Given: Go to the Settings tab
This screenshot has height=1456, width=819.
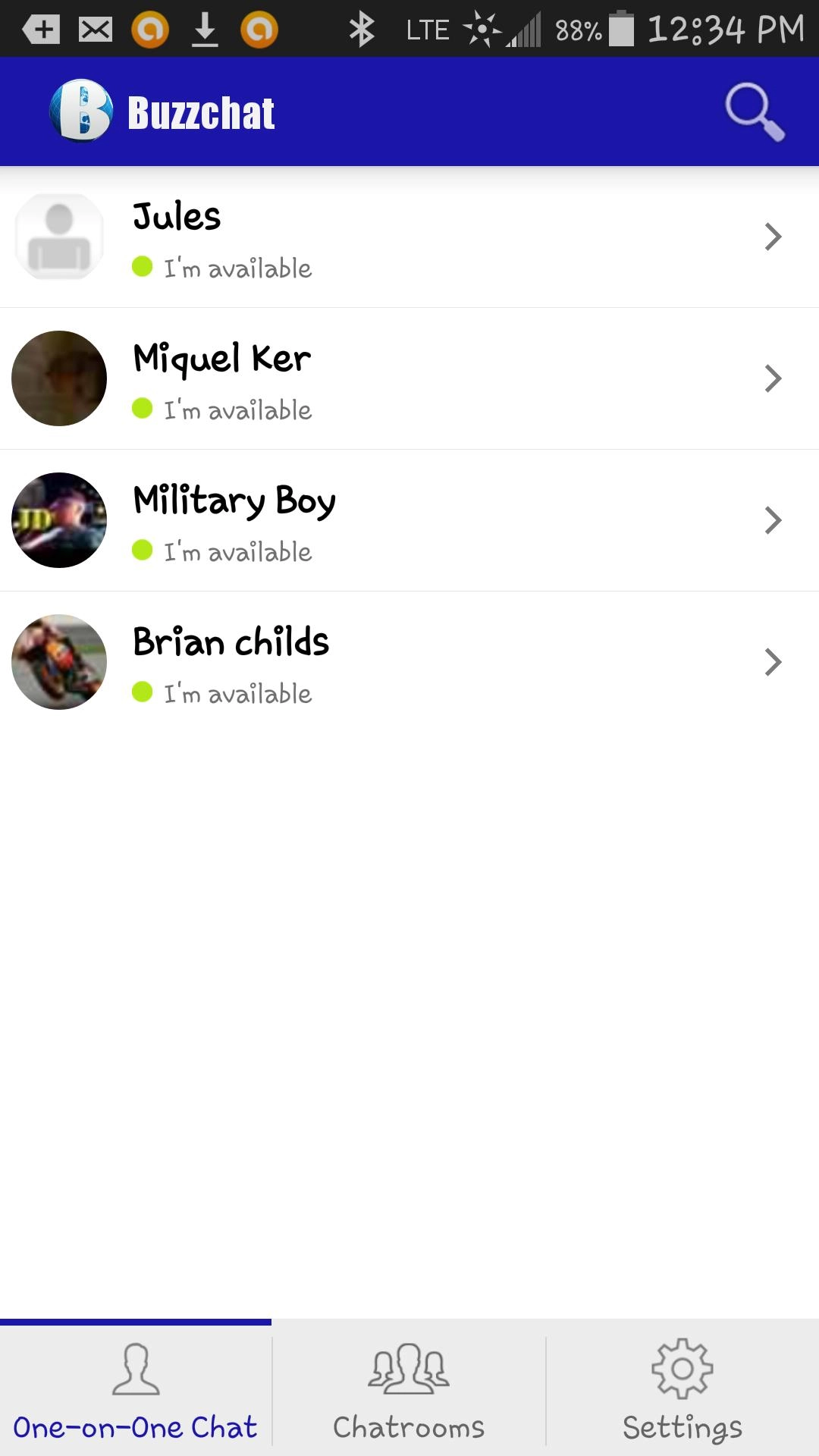Looking at the screenshot, I should (x=682, y=1389).
